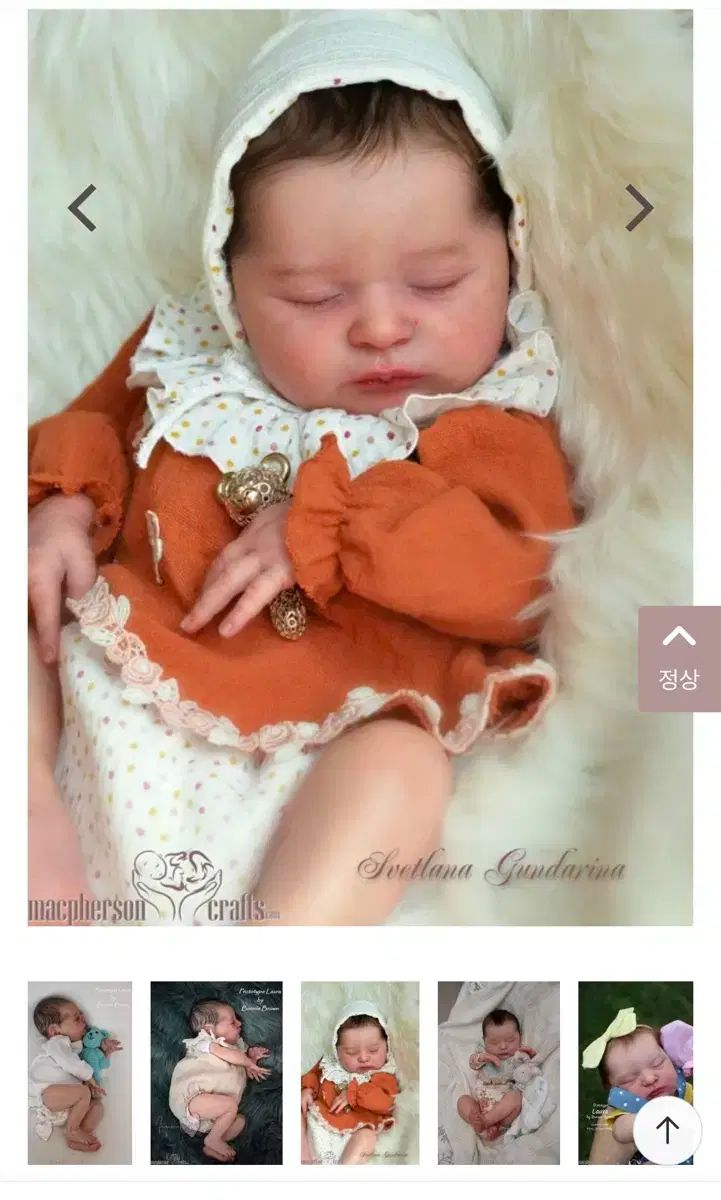Select thumbnail of baby on dark fur rug

[216, 1072]
